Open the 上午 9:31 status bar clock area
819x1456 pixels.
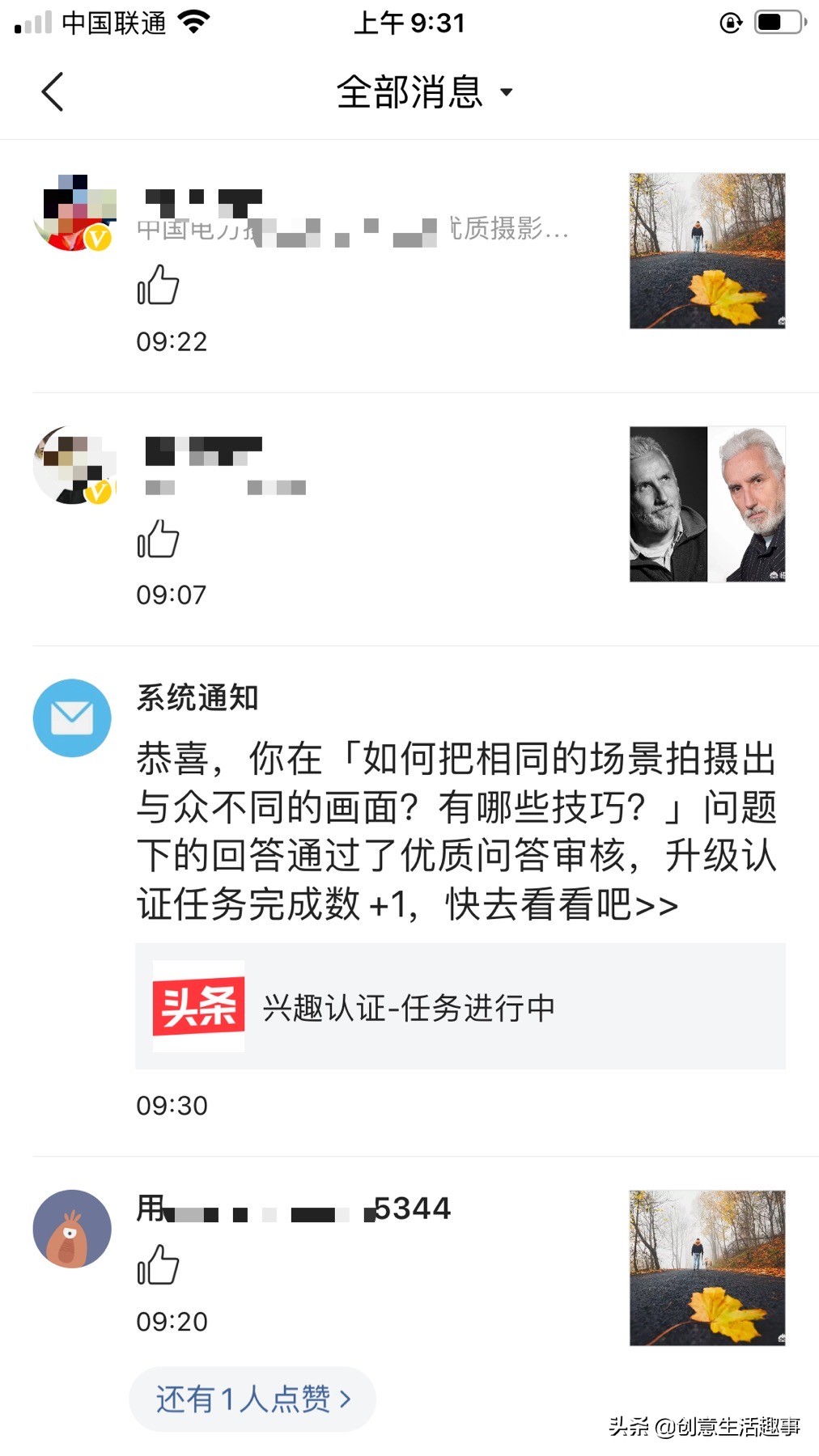pos(409,23)
